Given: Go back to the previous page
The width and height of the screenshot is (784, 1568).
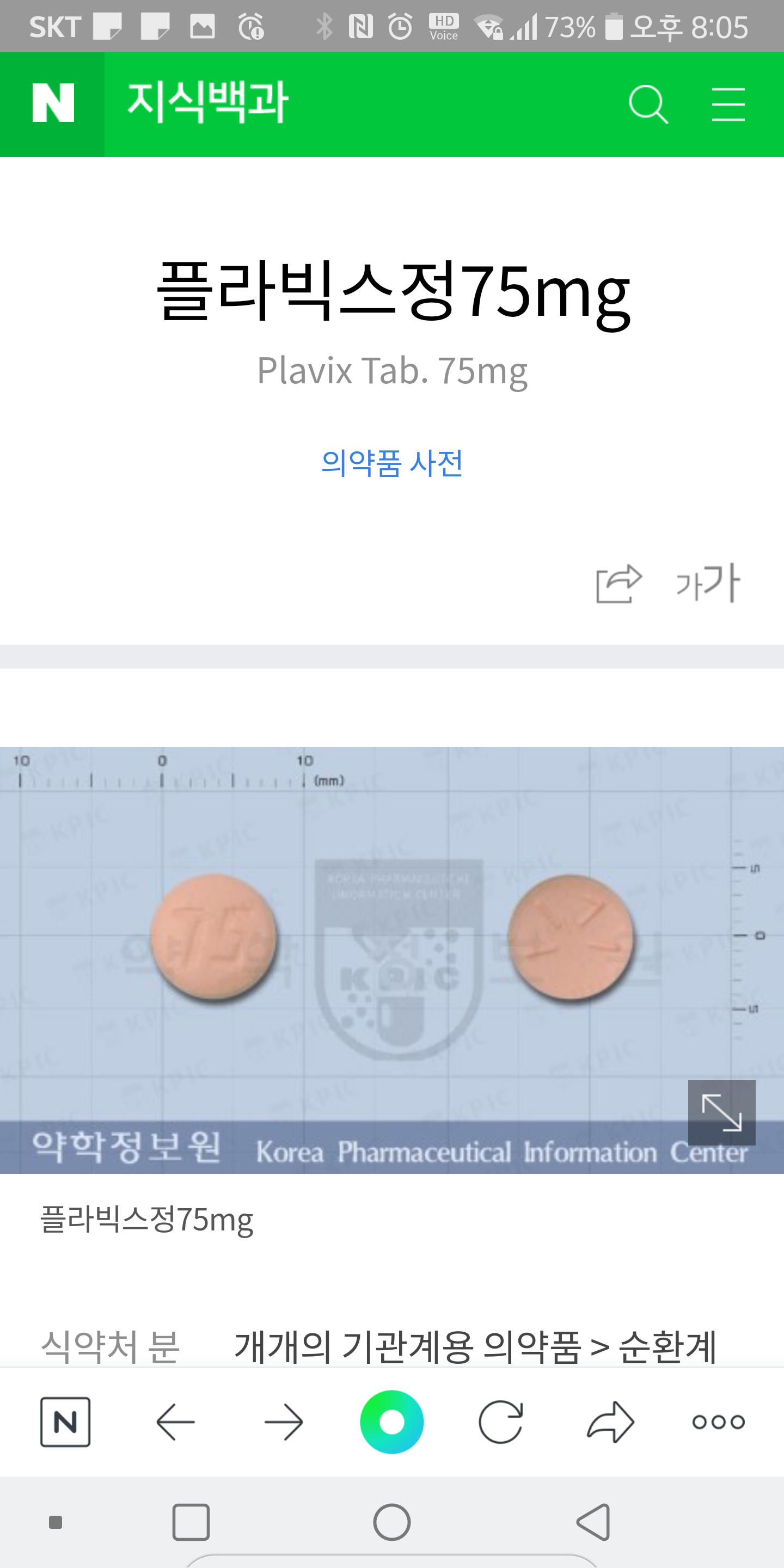Looking at the screenshot, I should 175,1422.
